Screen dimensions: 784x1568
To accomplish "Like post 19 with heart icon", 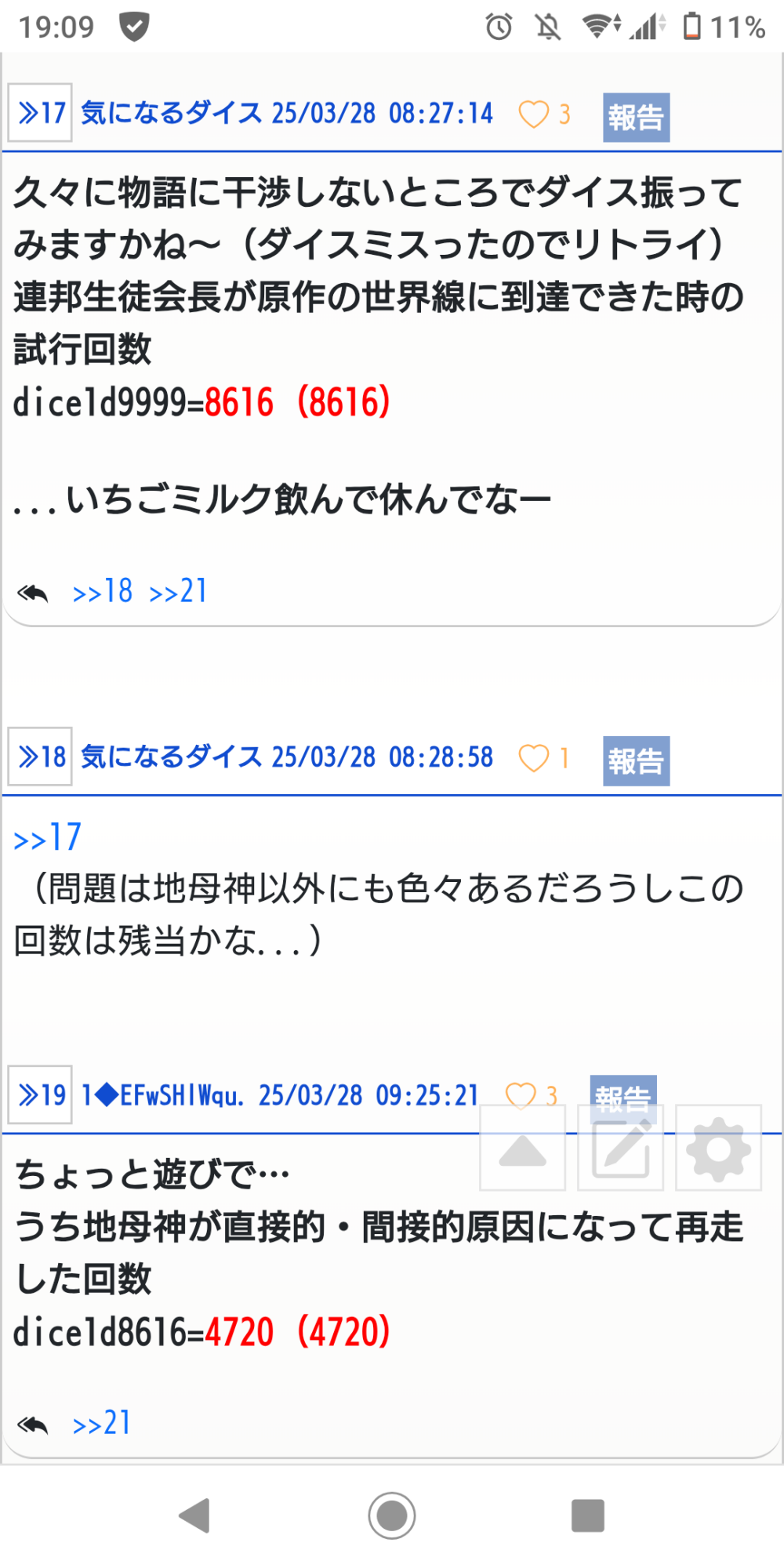I will click(521, 1094).
